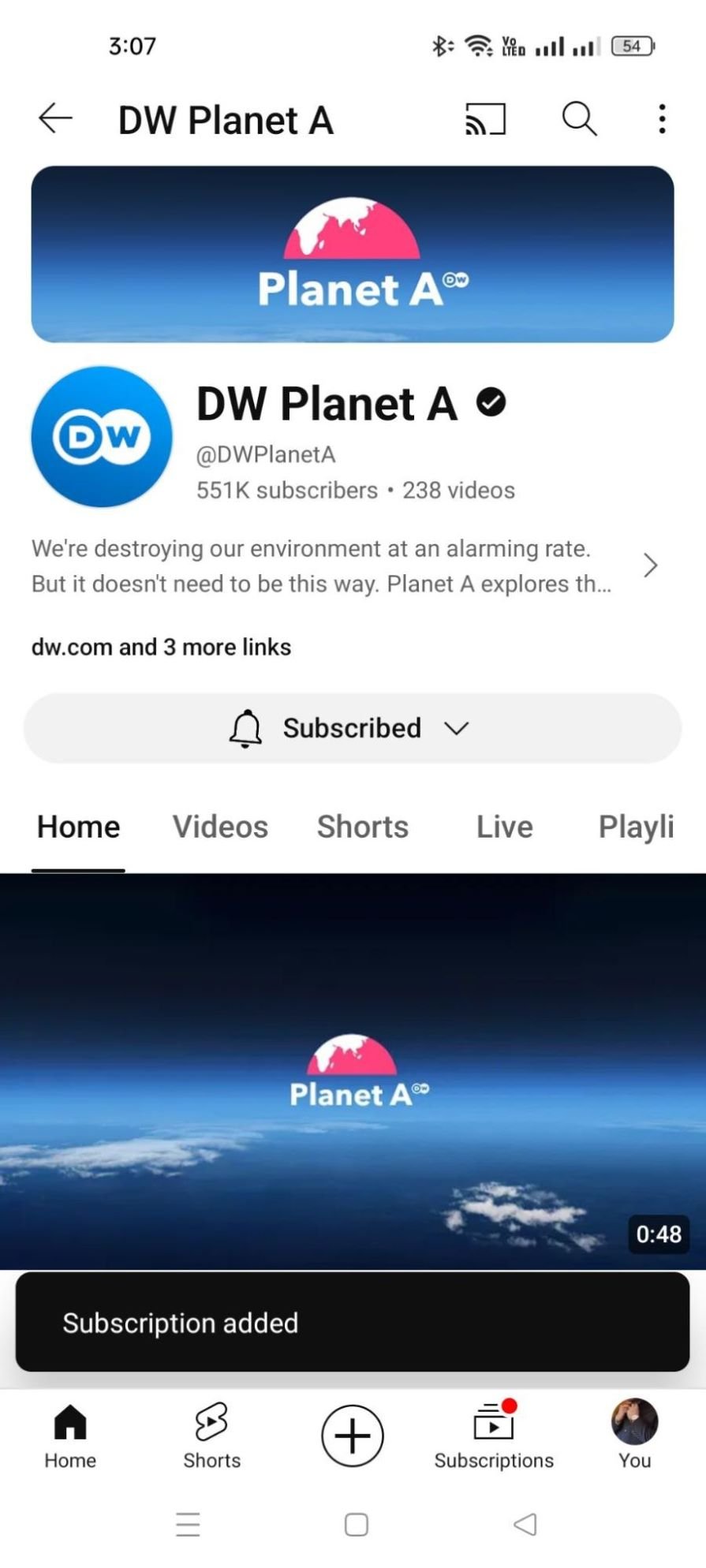Switch to the channel Shorts tab
This screenshot has height=1568, width=706.
362,827
